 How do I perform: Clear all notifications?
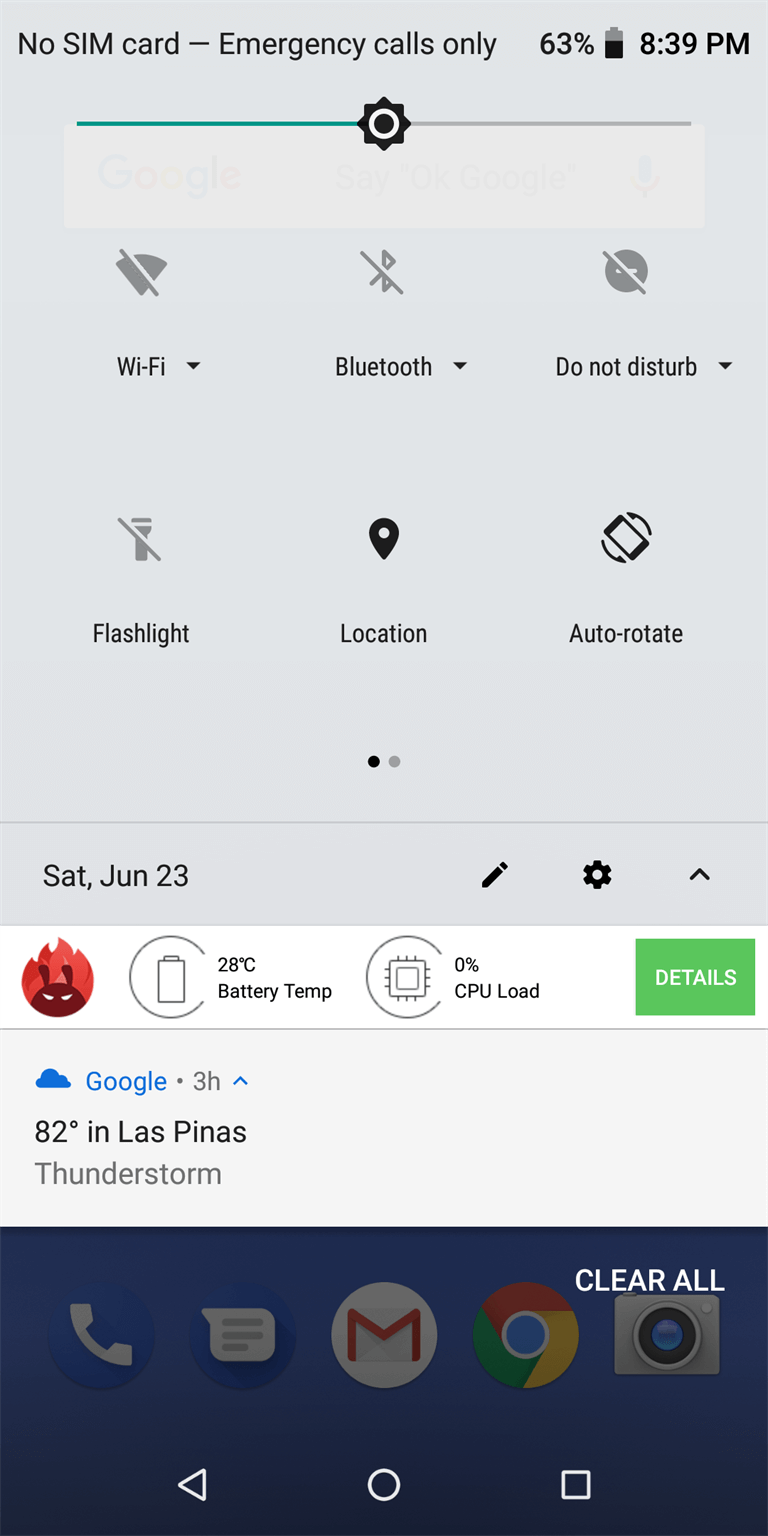[x=650, y=1280]
